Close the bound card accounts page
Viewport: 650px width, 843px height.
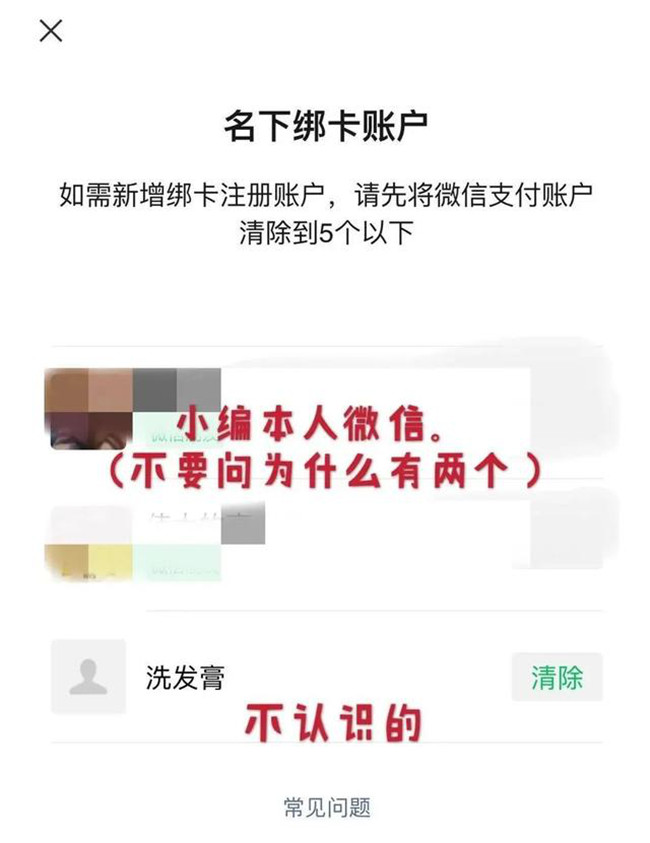50,31
